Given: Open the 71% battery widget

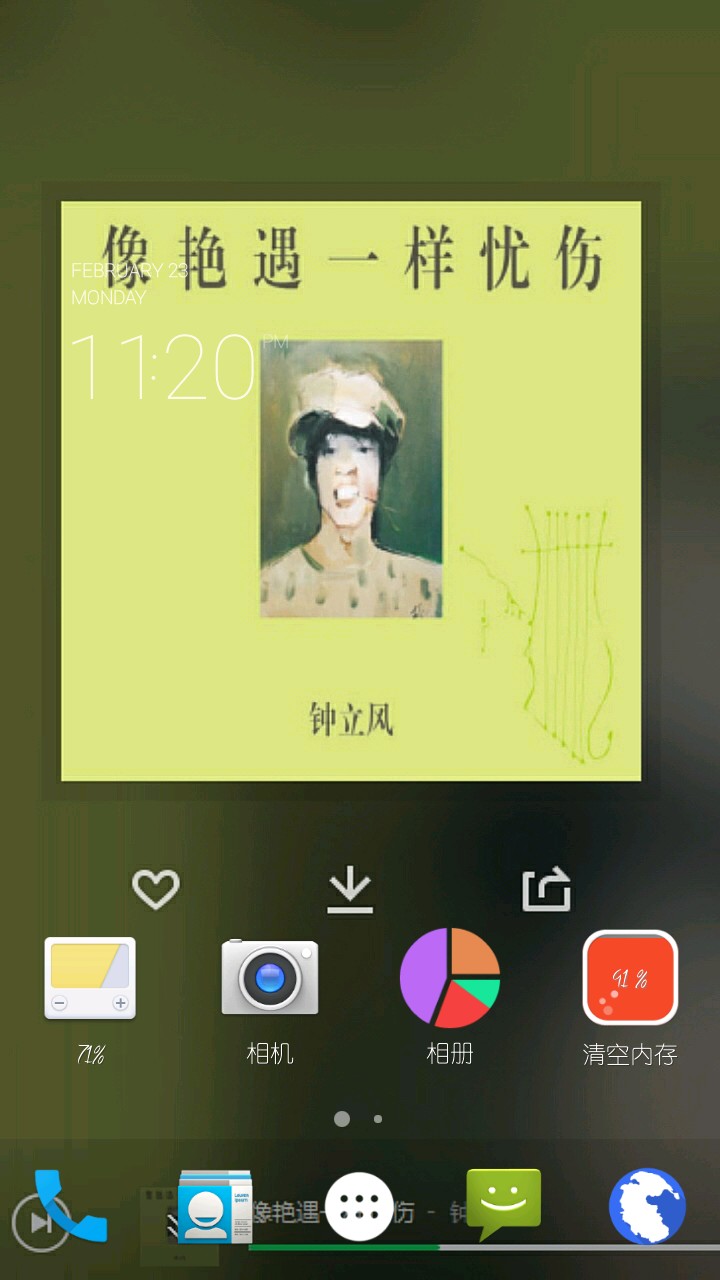Looking at the screenshot, I should (x=90, y=978).
